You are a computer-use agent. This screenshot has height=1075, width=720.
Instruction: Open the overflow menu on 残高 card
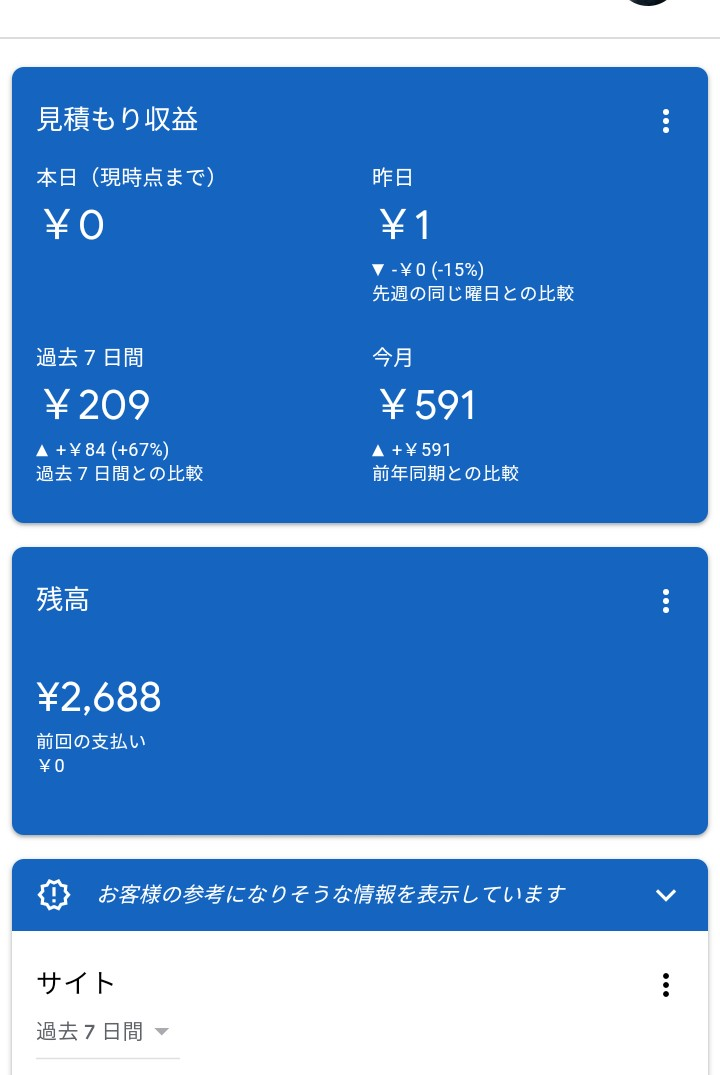click(666, 601)
